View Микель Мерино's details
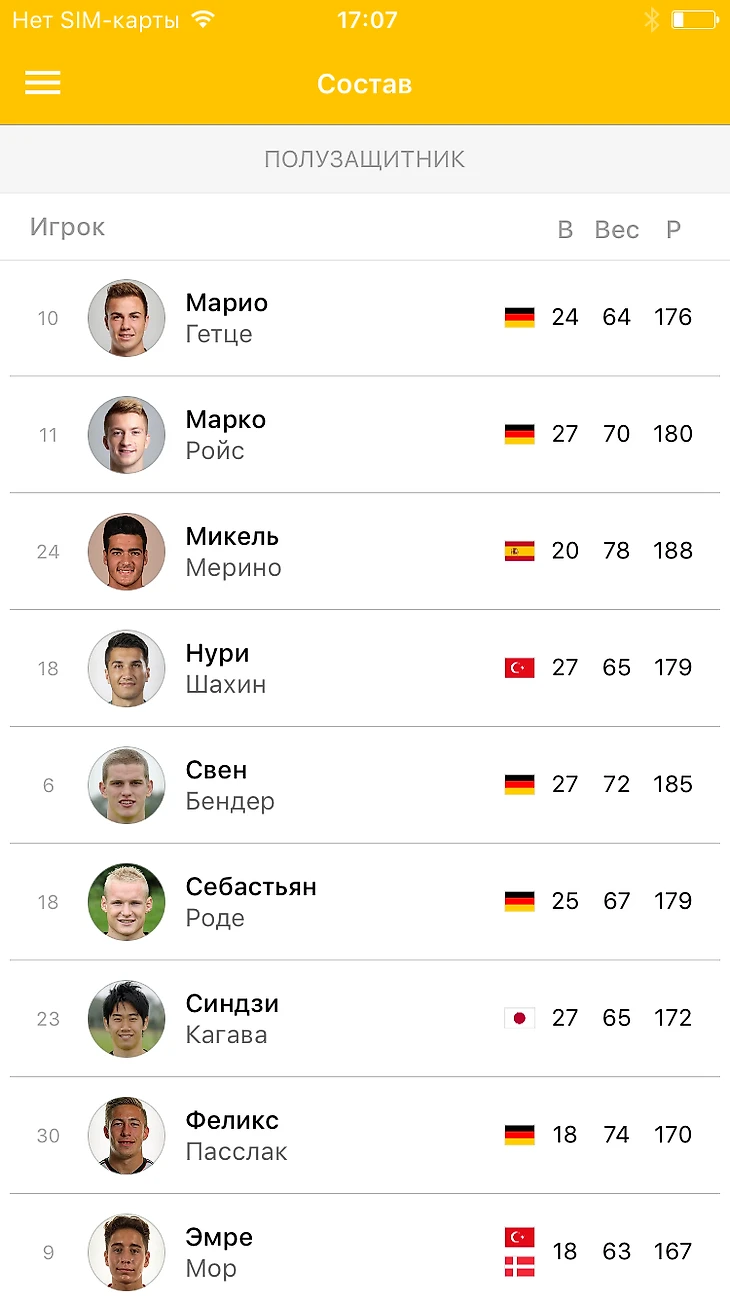The image size is (730, 1298). tap(233, 552)
